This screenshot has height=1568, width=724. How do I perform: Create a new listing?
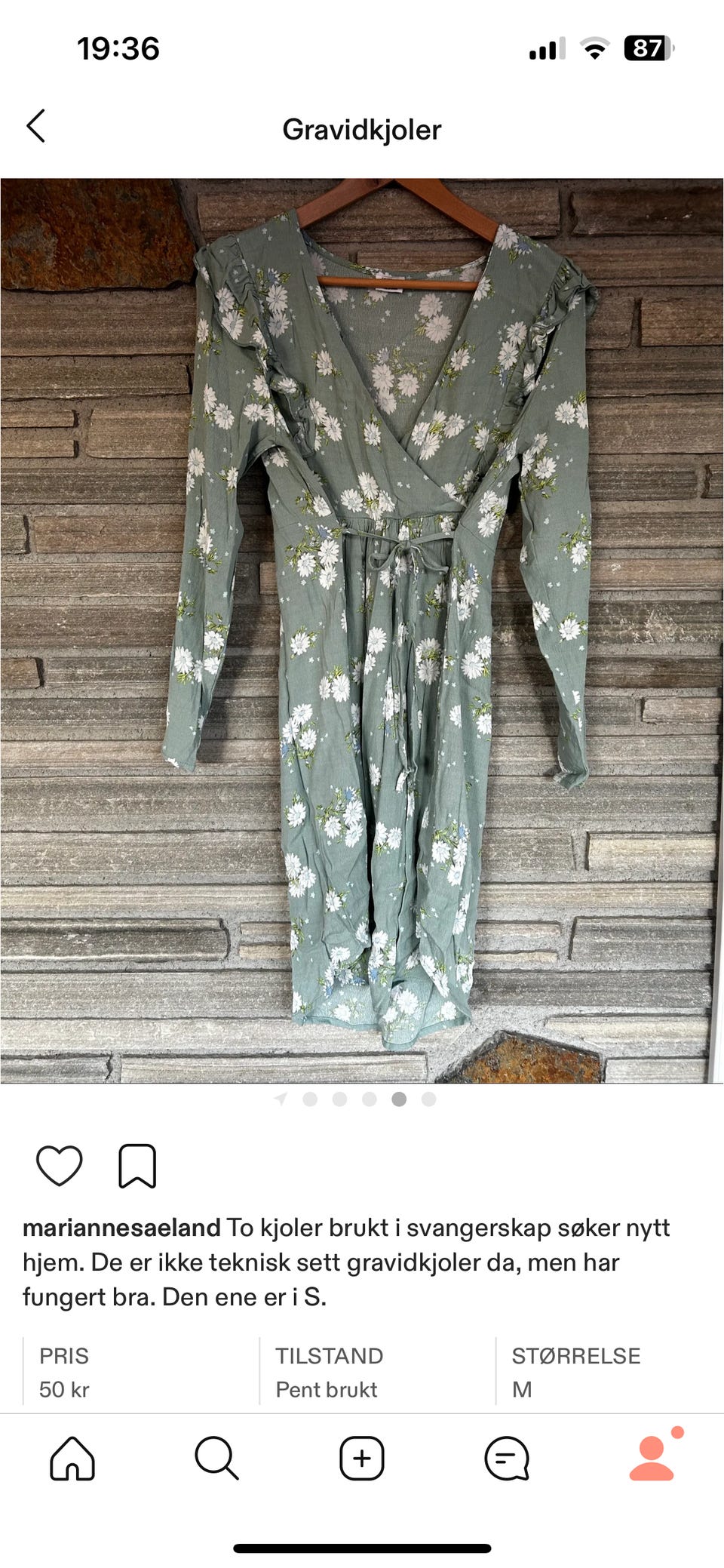point(362,1457)
